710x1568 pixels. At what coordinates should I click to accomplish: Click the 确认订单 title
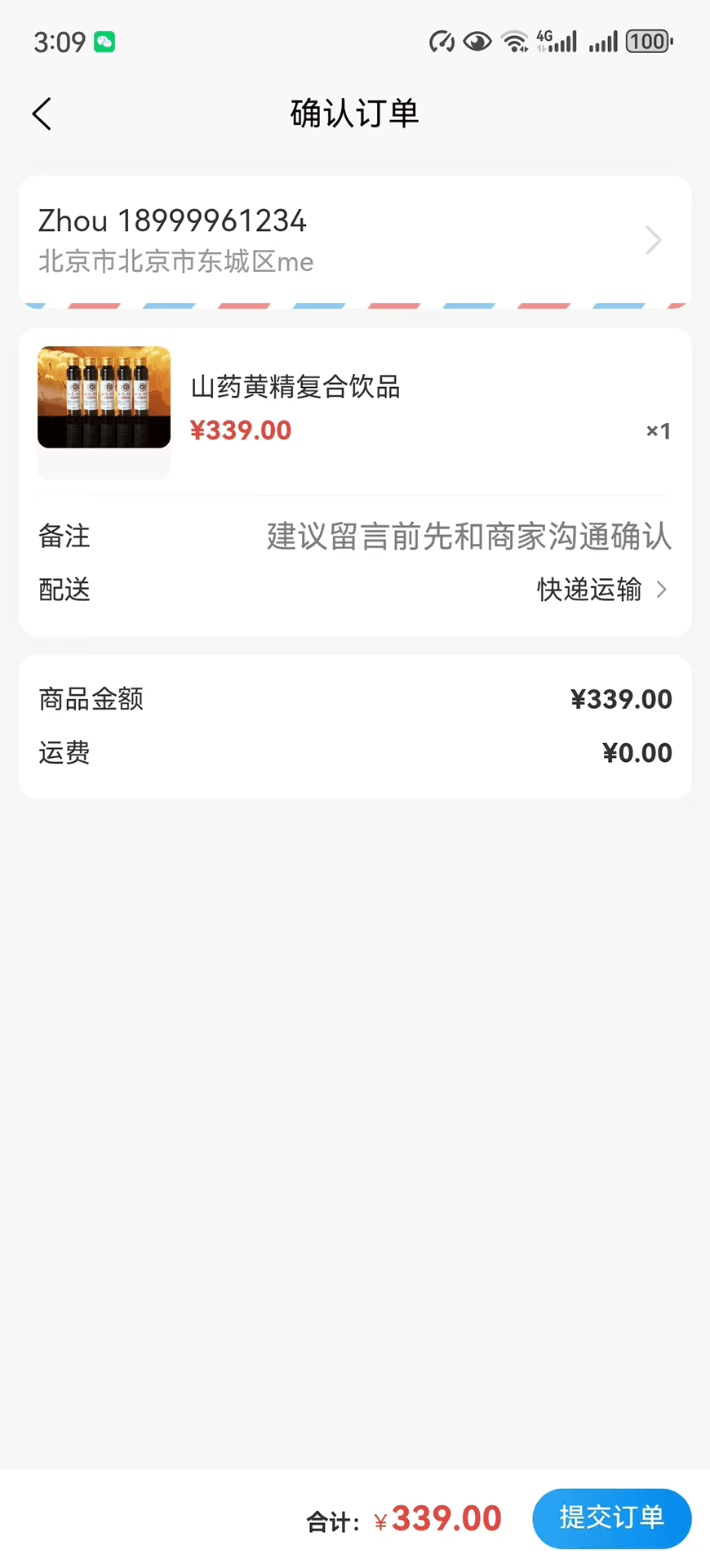tap(354, 114)
